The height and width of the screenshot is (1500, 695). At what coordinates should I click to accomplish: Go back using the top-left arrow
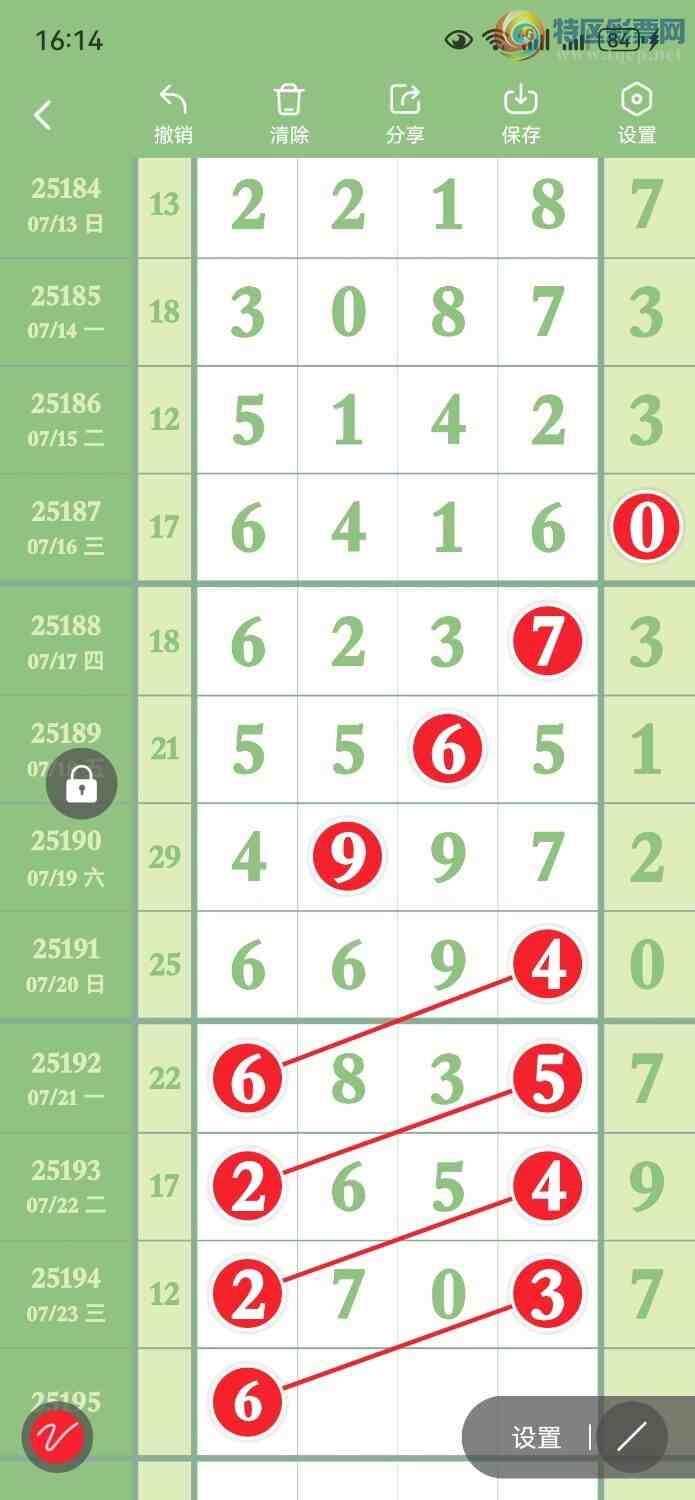tap(42, 116)
